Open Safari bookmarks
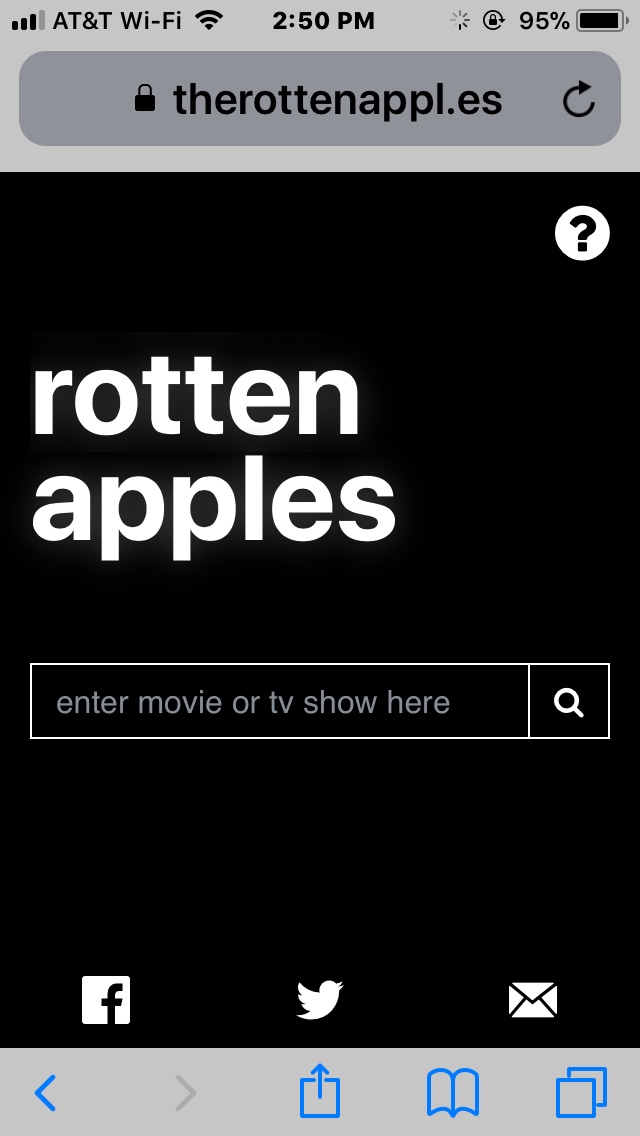640x1136 pixels. point(453,1093)
